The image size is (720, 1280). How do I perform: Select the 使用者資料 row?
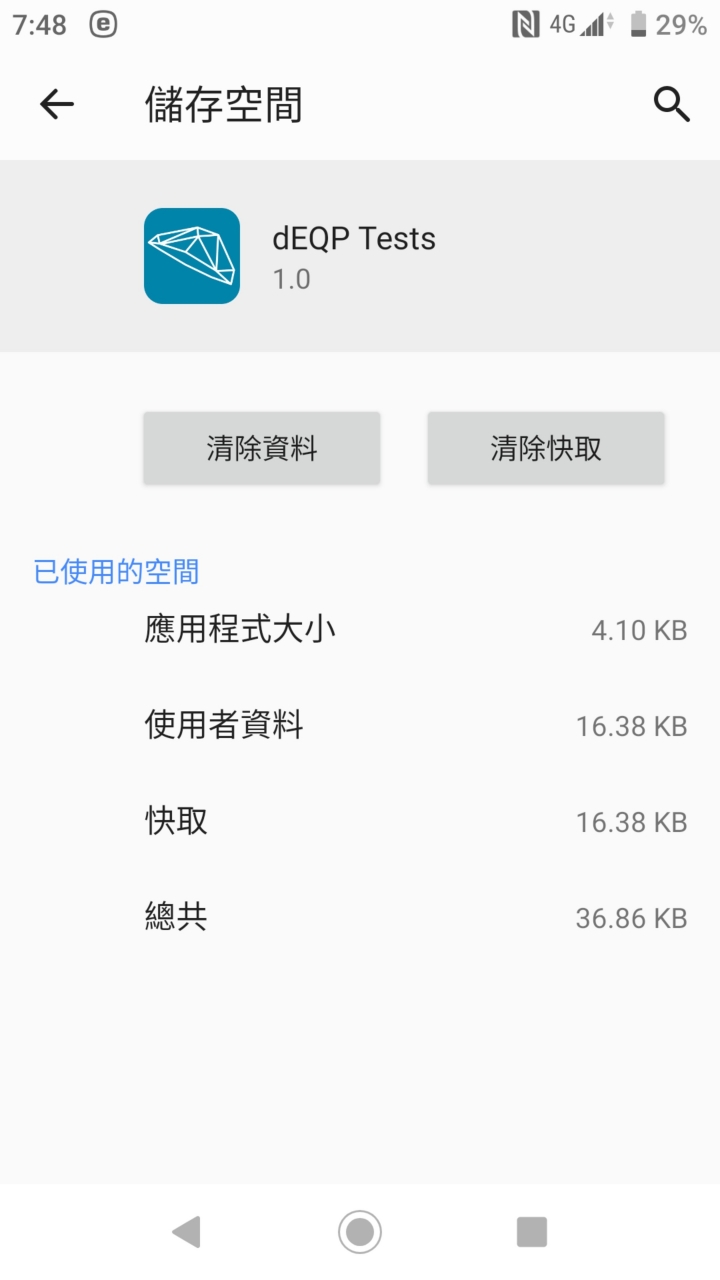360,725
